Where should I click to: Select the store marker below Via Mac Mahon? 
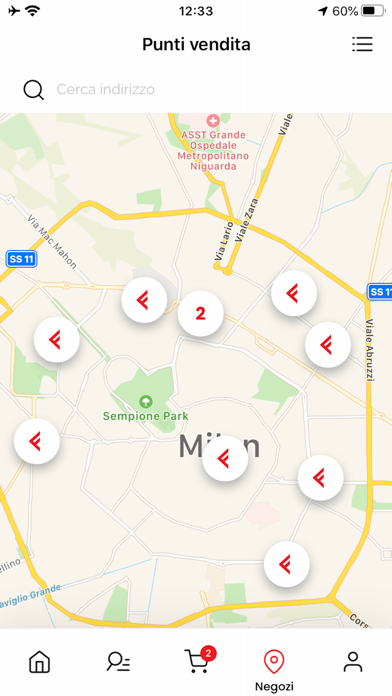56,340
